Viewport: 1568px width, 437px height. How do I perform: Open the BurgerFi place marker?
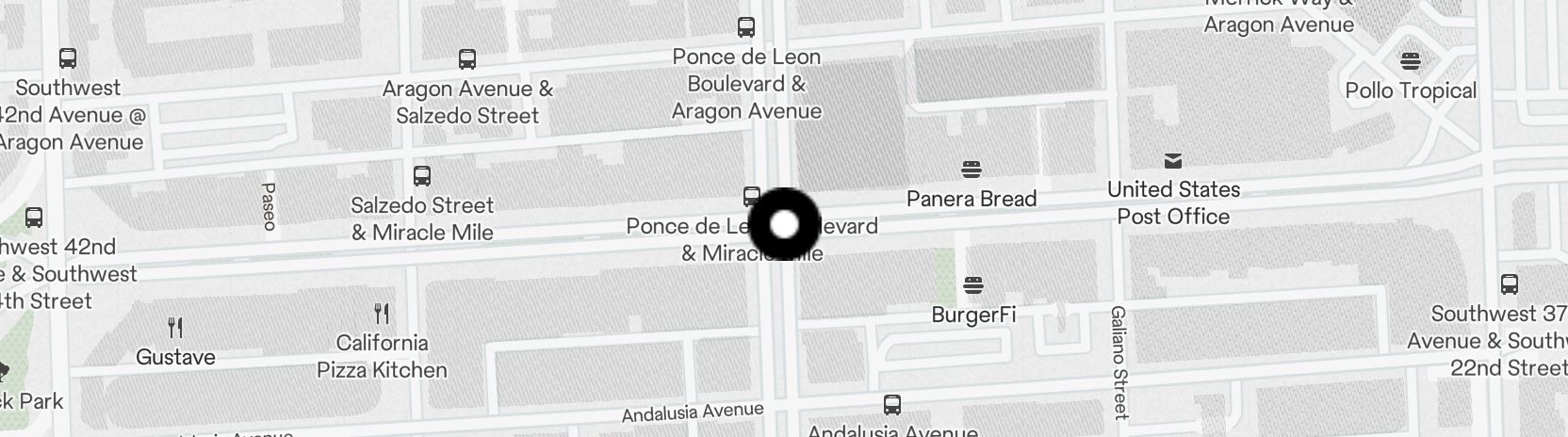coord(972,284)
